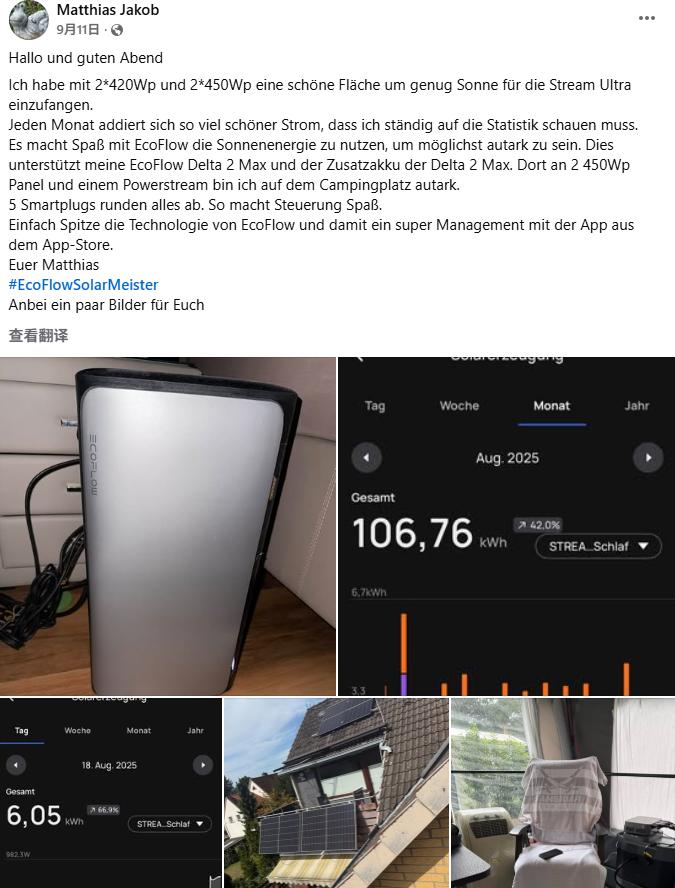Open the balcony solar panels photo
This screenshot has width=675, height=888.
pyautogui.click(x=336, y=792)
